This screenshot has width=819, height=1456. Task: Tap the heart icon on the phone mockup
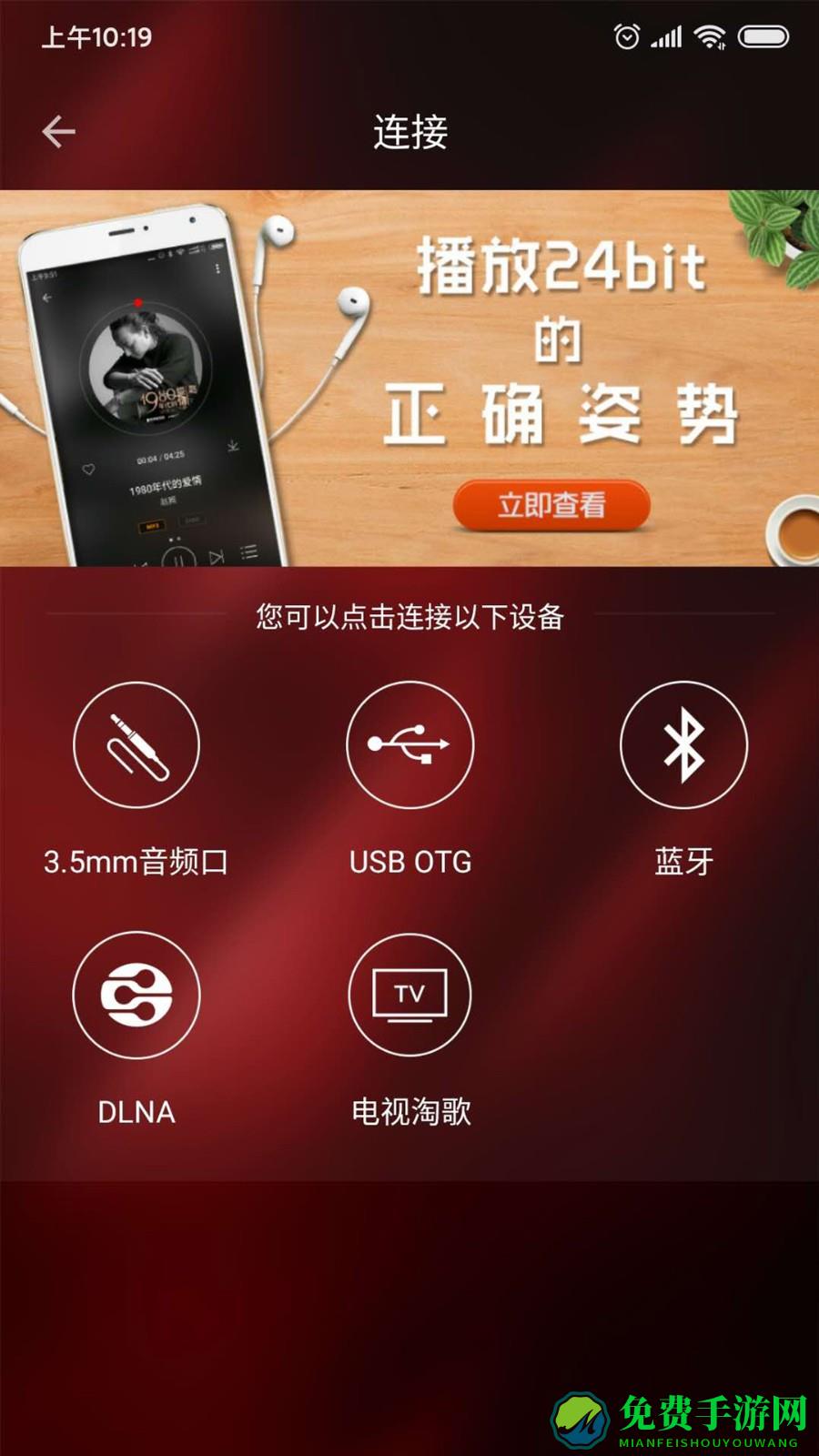coord(89,468)
